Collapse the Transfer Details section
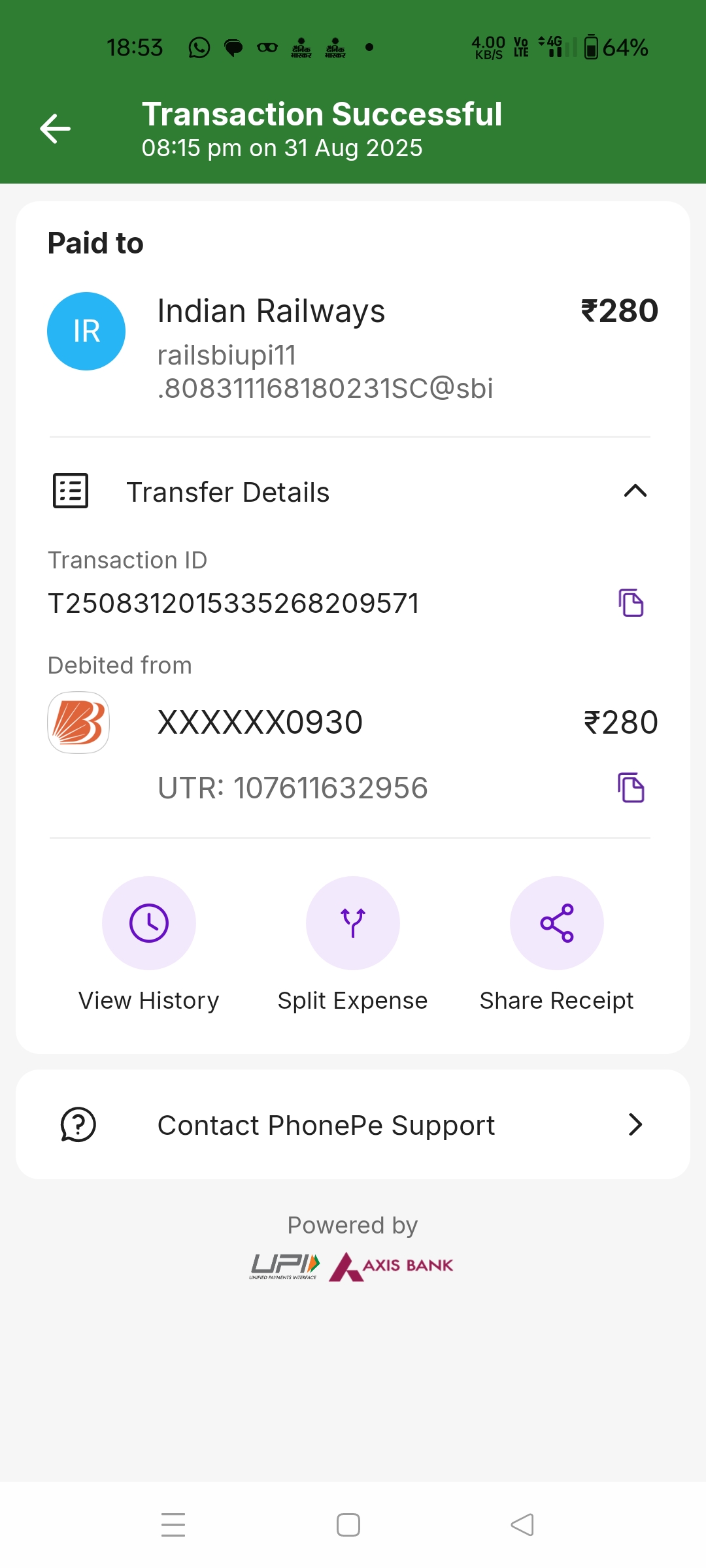Image resolution: width=706 pixels, height=1568 pixels. pyautogui.click(x=635, y=491)
